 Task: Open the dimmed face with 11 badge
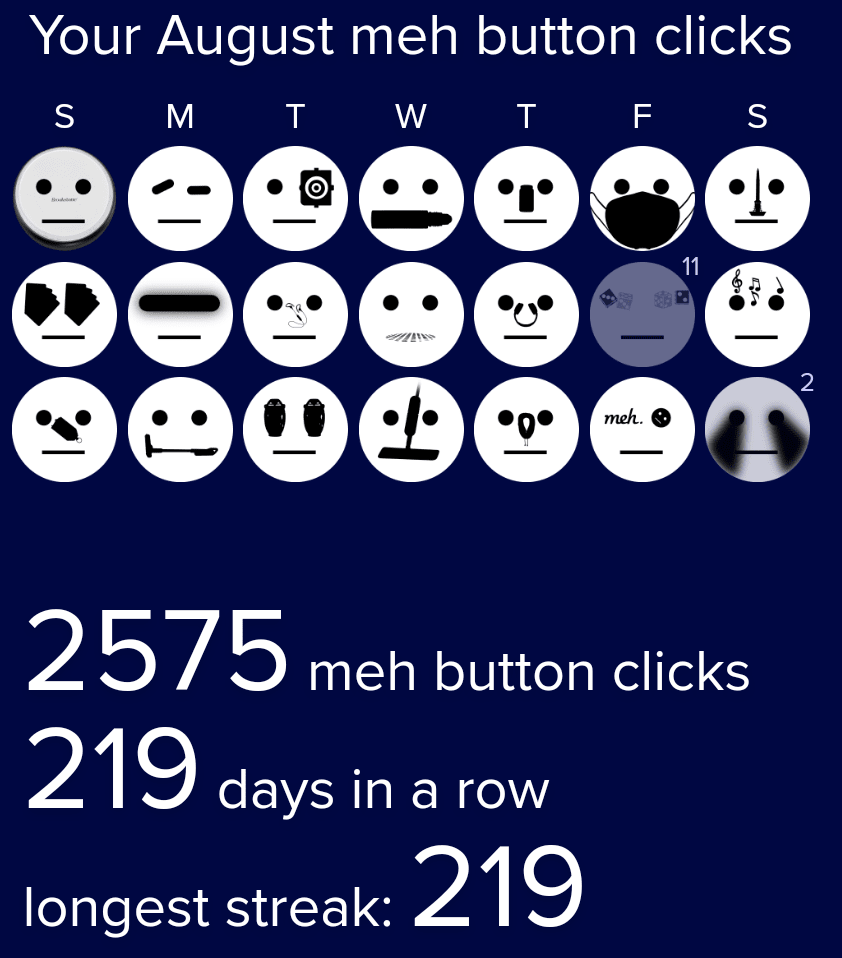(x=642, y=314)
